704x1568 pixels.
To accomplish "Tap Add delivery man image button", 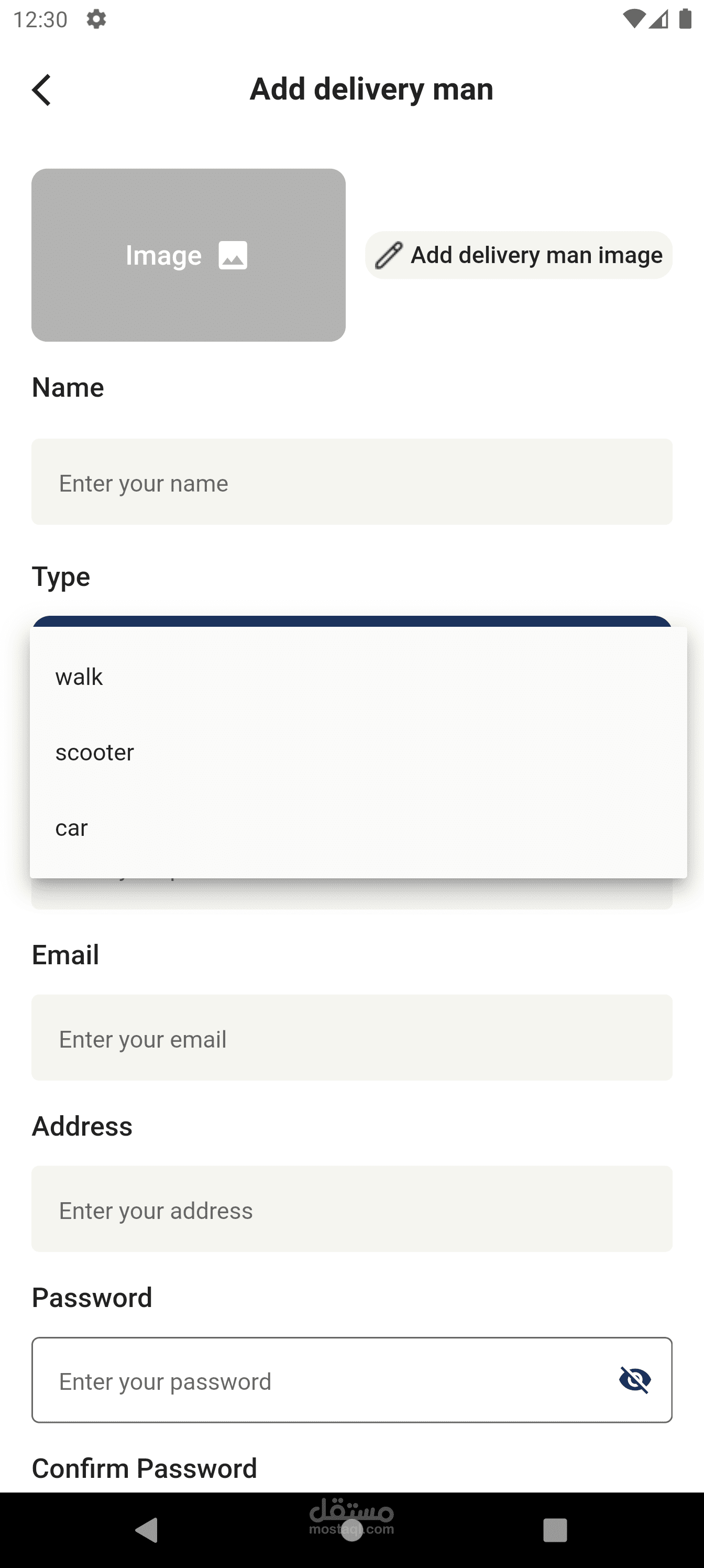I will pos(519,255).
